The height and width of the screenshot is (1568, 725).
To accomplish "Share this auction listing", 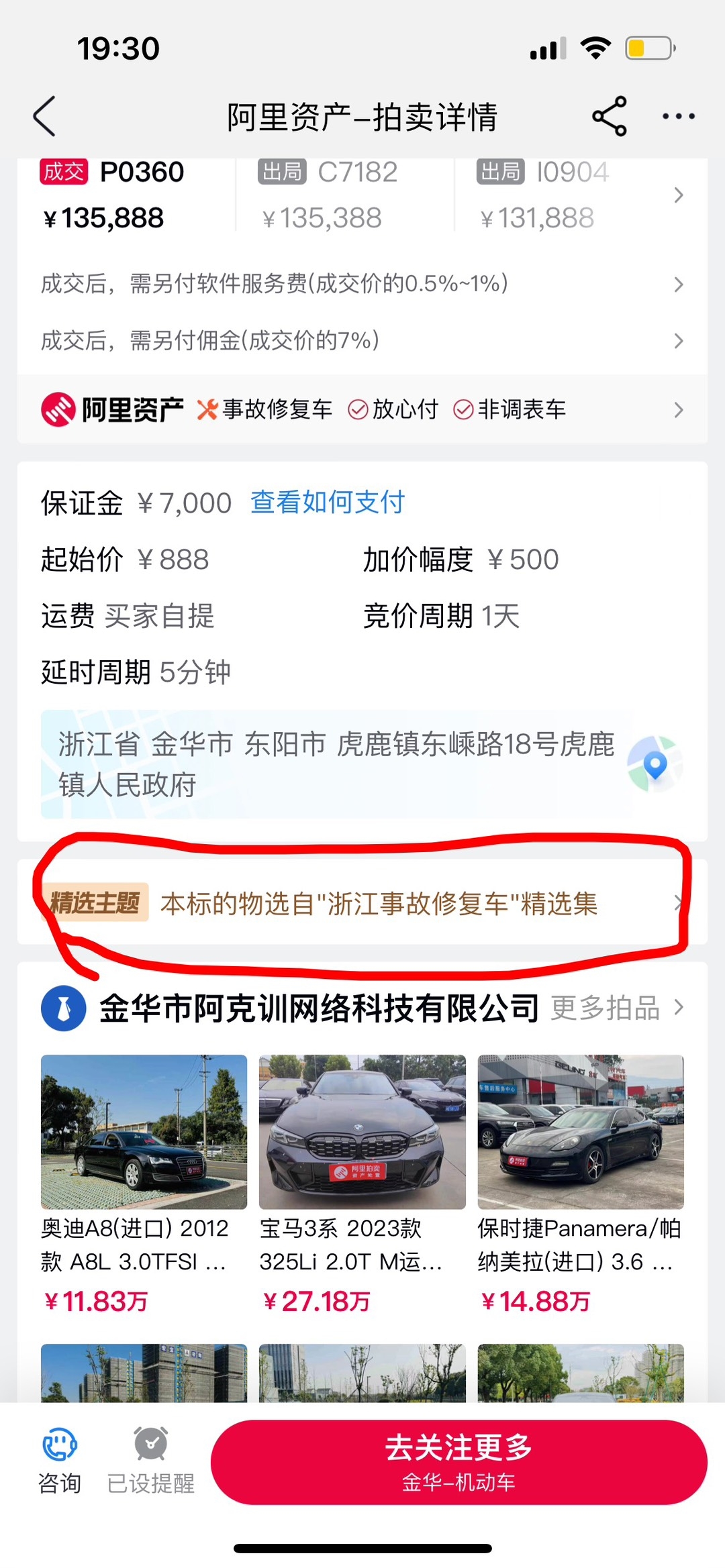I will (x=609, y=117).
